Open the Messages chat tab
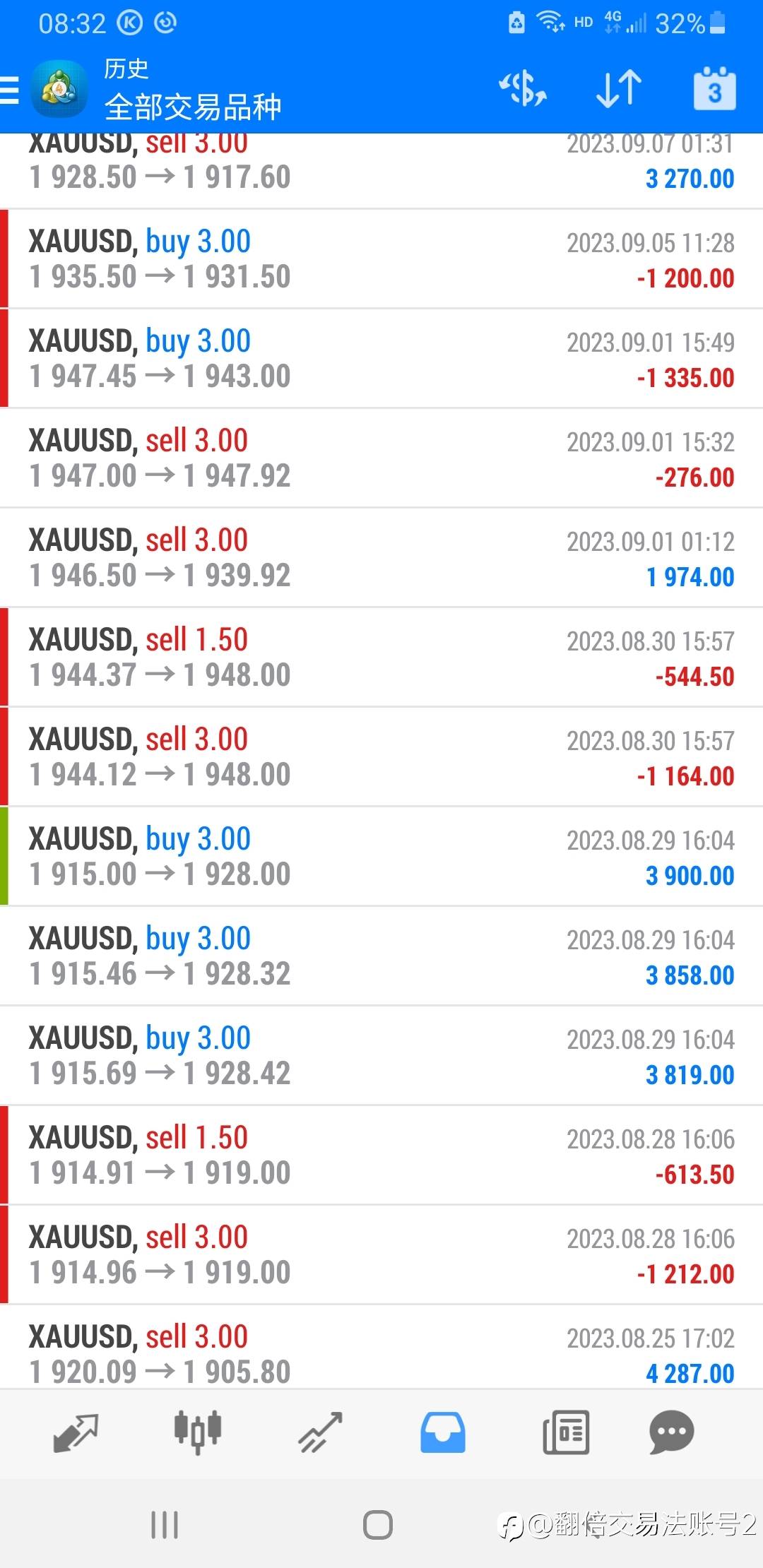The image size is (763, 1568). click(671, 1433)
